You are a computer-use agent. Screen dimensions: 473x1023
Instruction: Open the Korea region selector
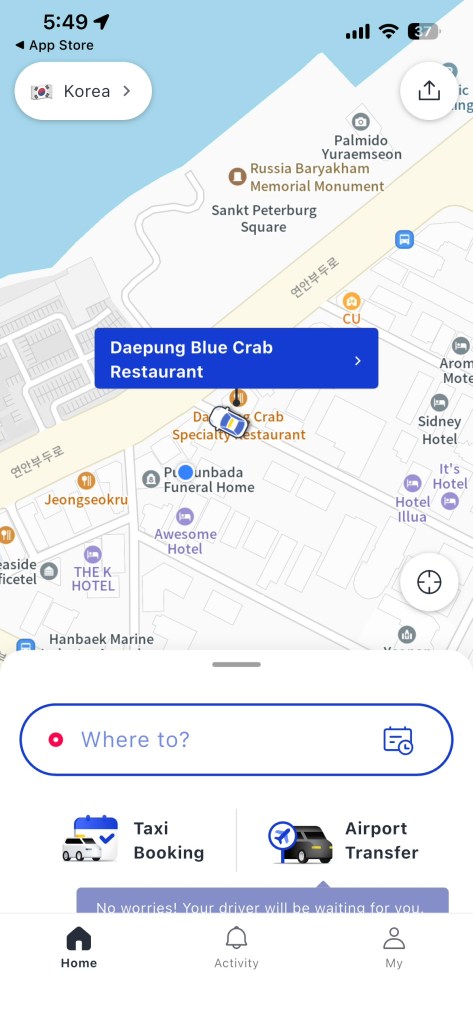(84, 91)
